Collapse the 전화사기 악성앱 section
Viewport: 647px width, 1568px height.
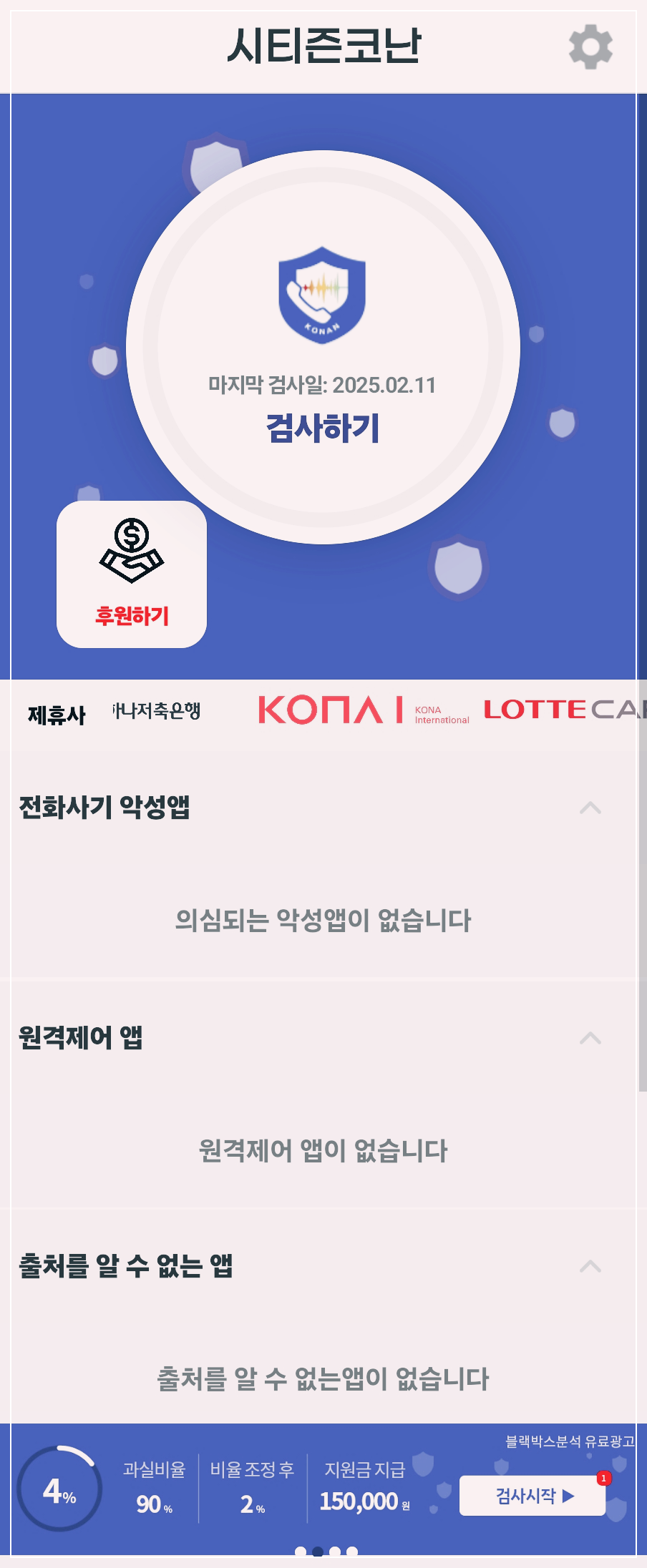click(x=590, y=808)
